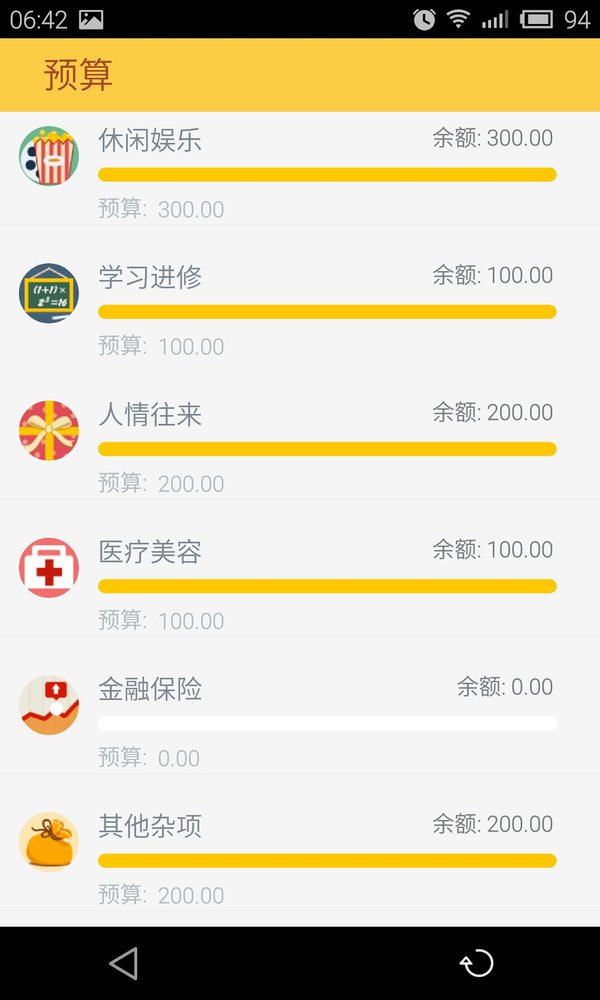Image resolution: width=600 pixels, height=1000 pixels.
Task: Open the 金融保险 budget row
Action: [x=300, y=705]
